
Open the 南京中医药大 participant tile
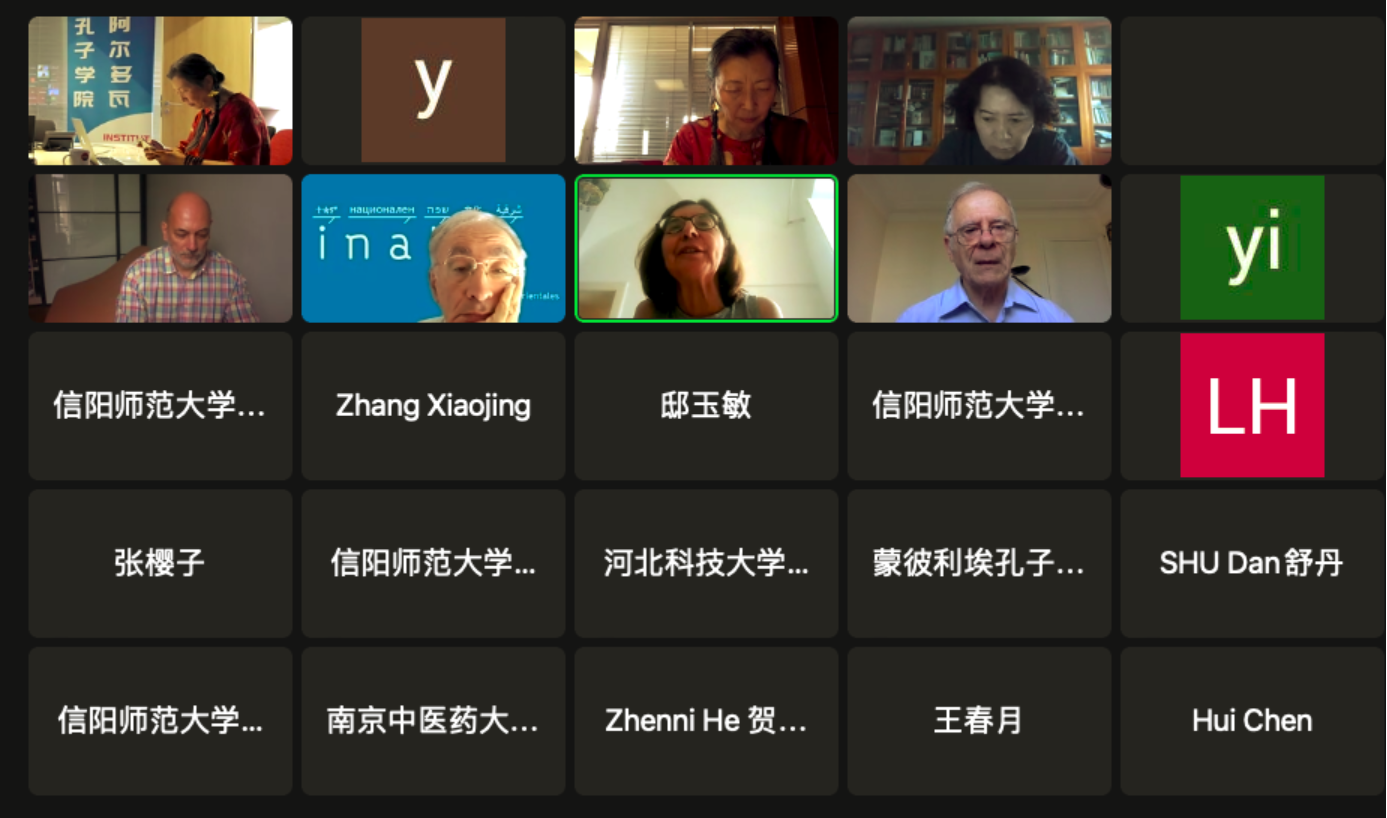click(x=433, y=721)
